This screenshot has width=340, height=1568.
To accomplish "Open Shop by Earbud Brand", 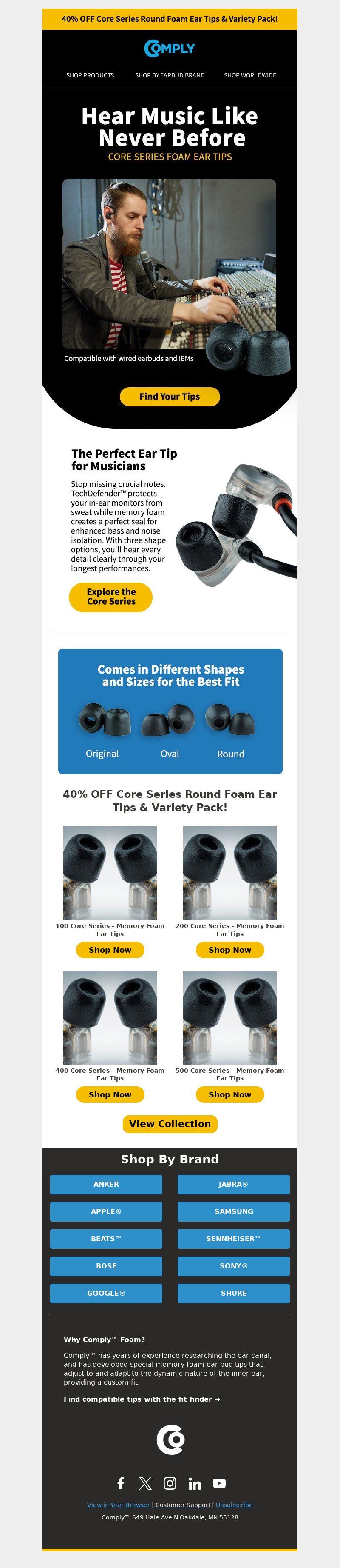I will (x=170, y=75).
